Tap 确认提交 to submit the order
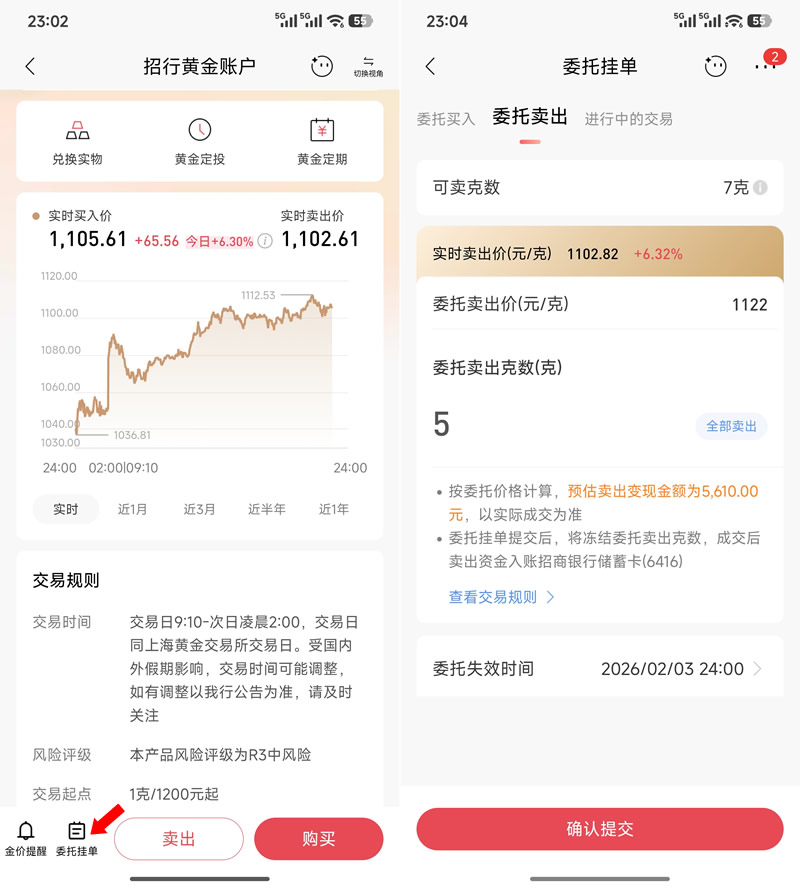800x888 pixels. point(600,829)
